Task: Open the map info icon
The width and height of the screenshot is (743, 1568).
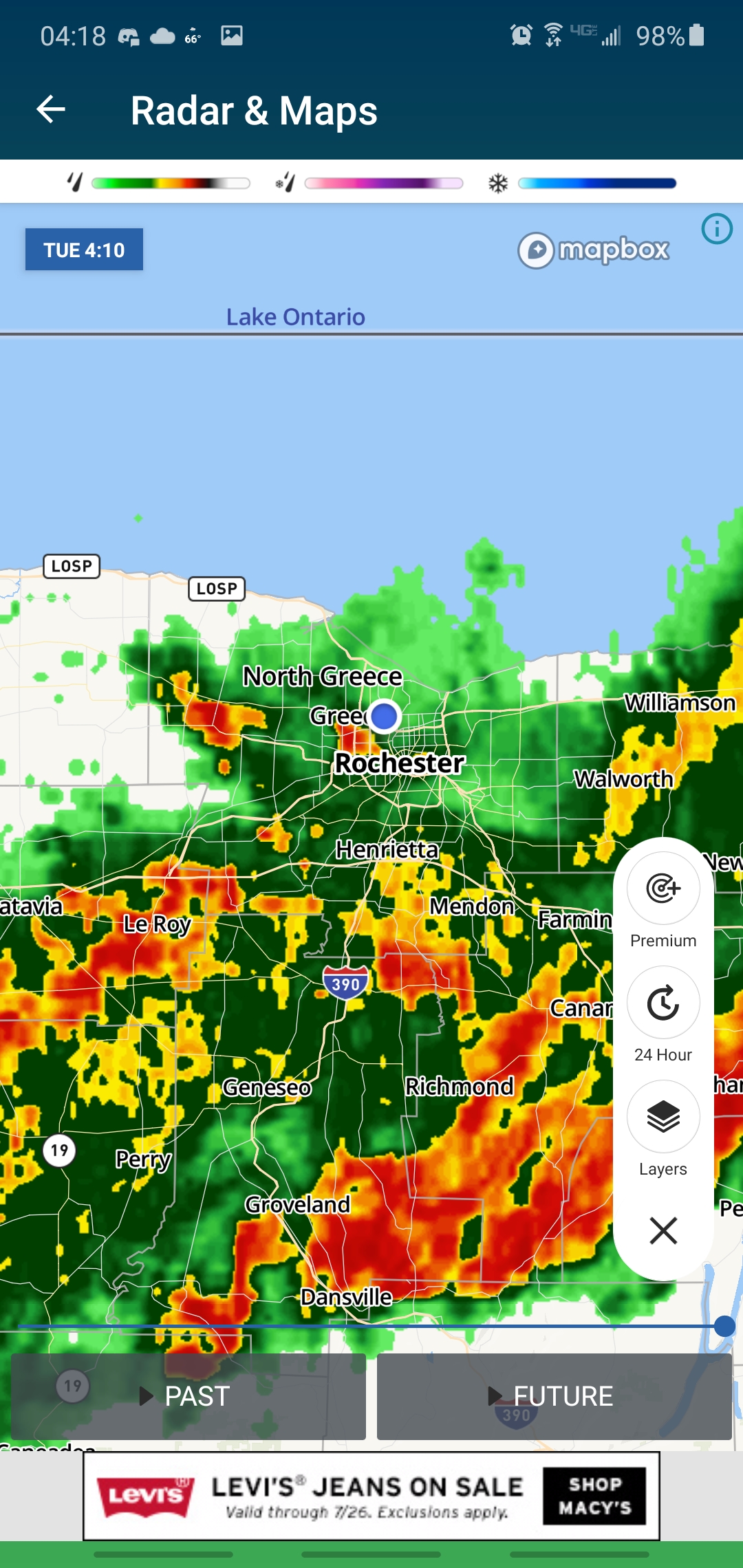Action: coord(717,229)
